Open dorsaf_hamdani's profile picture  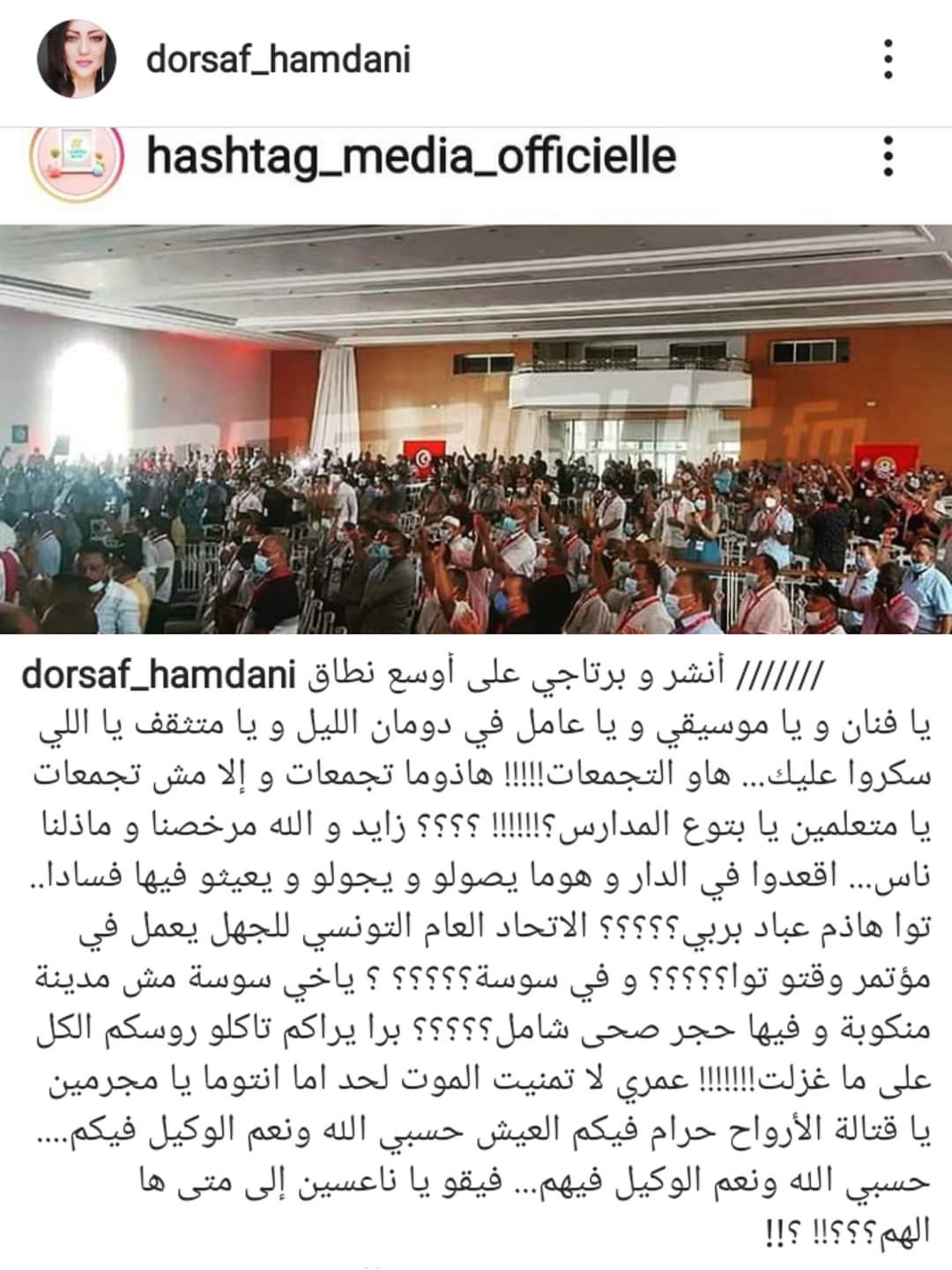pyautogui.click(x=76, y=61)
